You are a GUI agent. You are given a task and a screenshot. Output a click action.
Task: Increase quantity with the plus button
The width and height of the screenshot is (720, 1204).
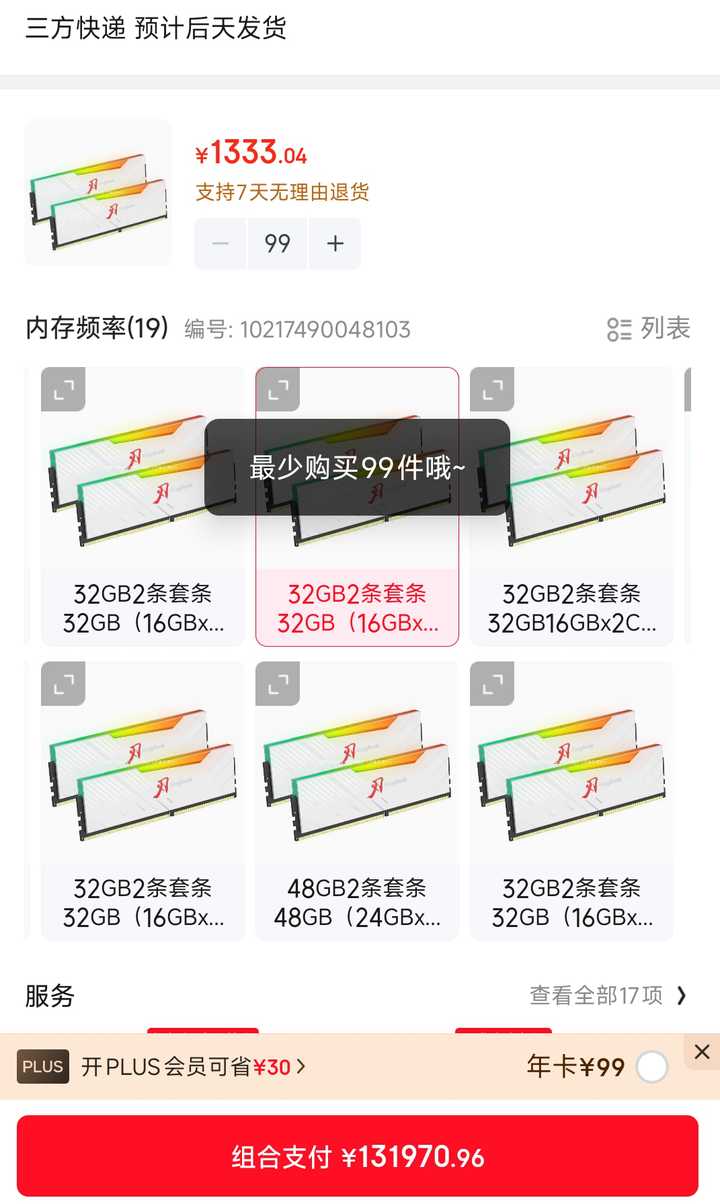tap(335, 244)
